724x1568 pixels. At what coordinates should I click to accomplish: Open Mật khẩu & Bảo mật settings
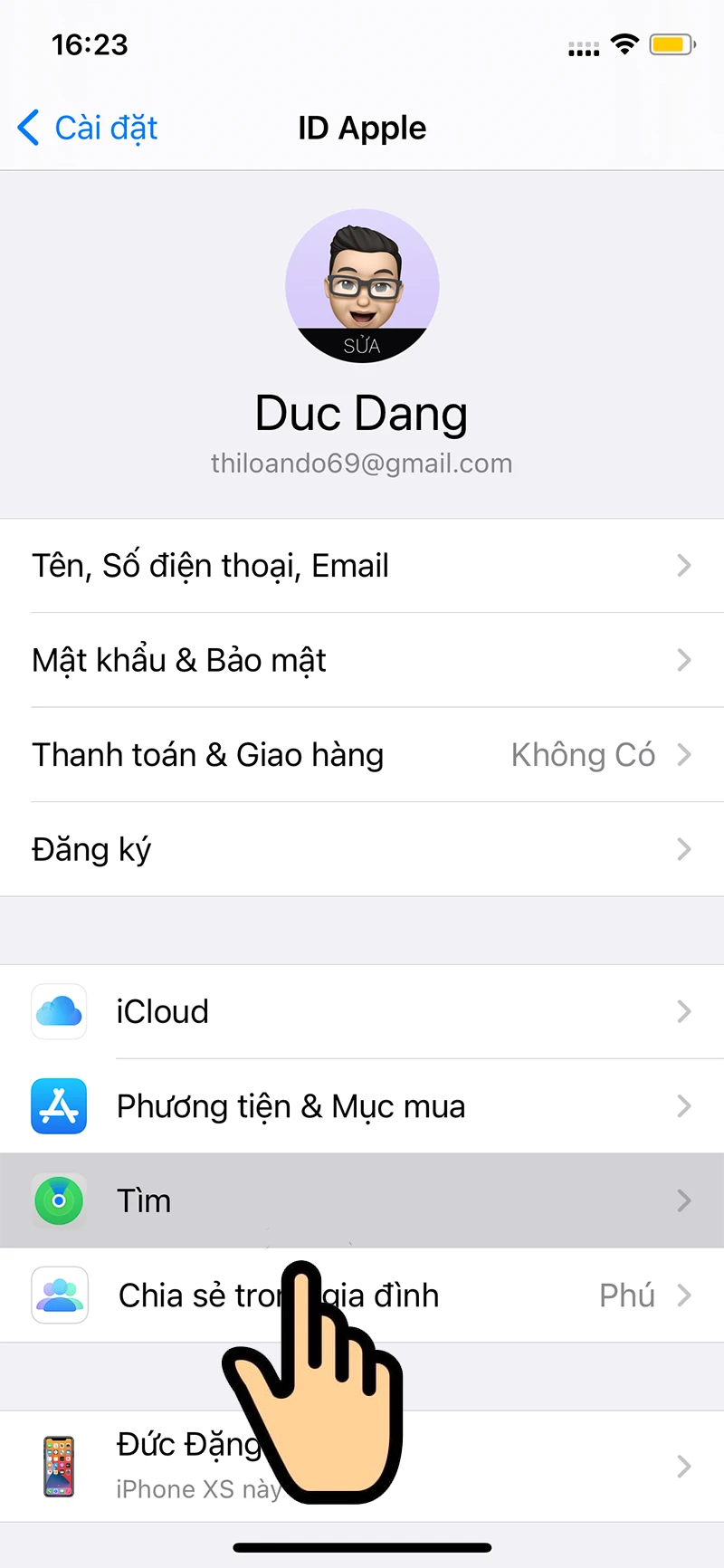pos(178,660)
